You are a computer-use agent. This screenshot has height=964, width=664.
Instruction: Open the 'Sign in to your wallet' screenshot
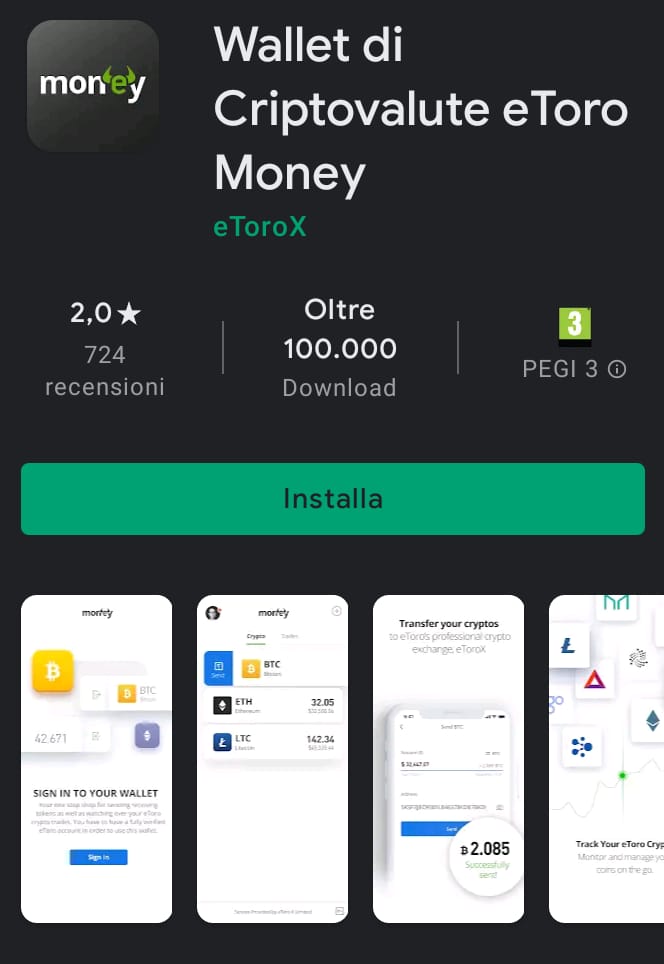[x=97, y=758]
